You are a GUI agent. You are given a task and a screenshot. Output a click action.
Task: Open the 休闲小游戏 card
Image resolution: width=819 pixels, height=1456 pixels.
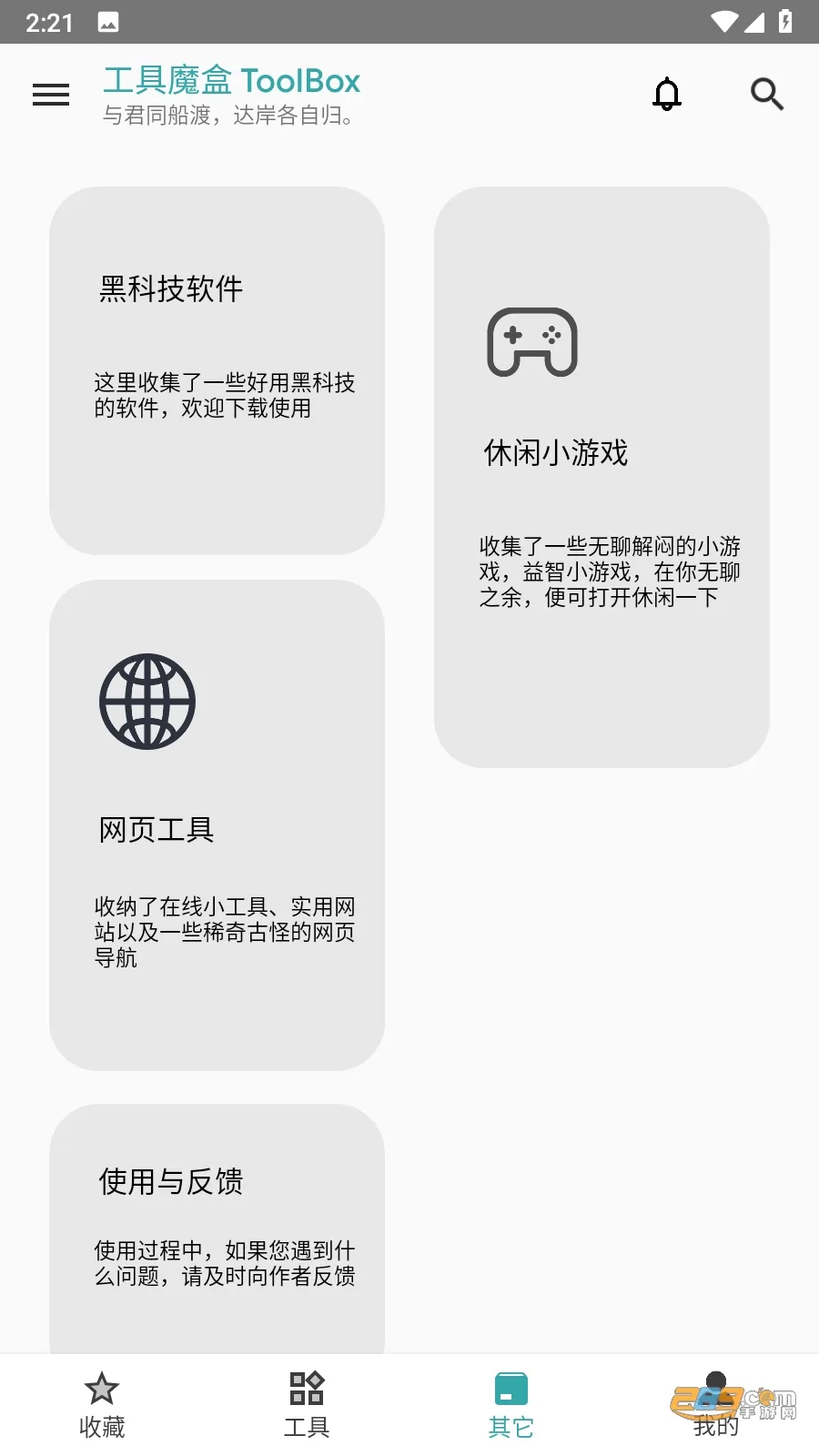point(602,480)
